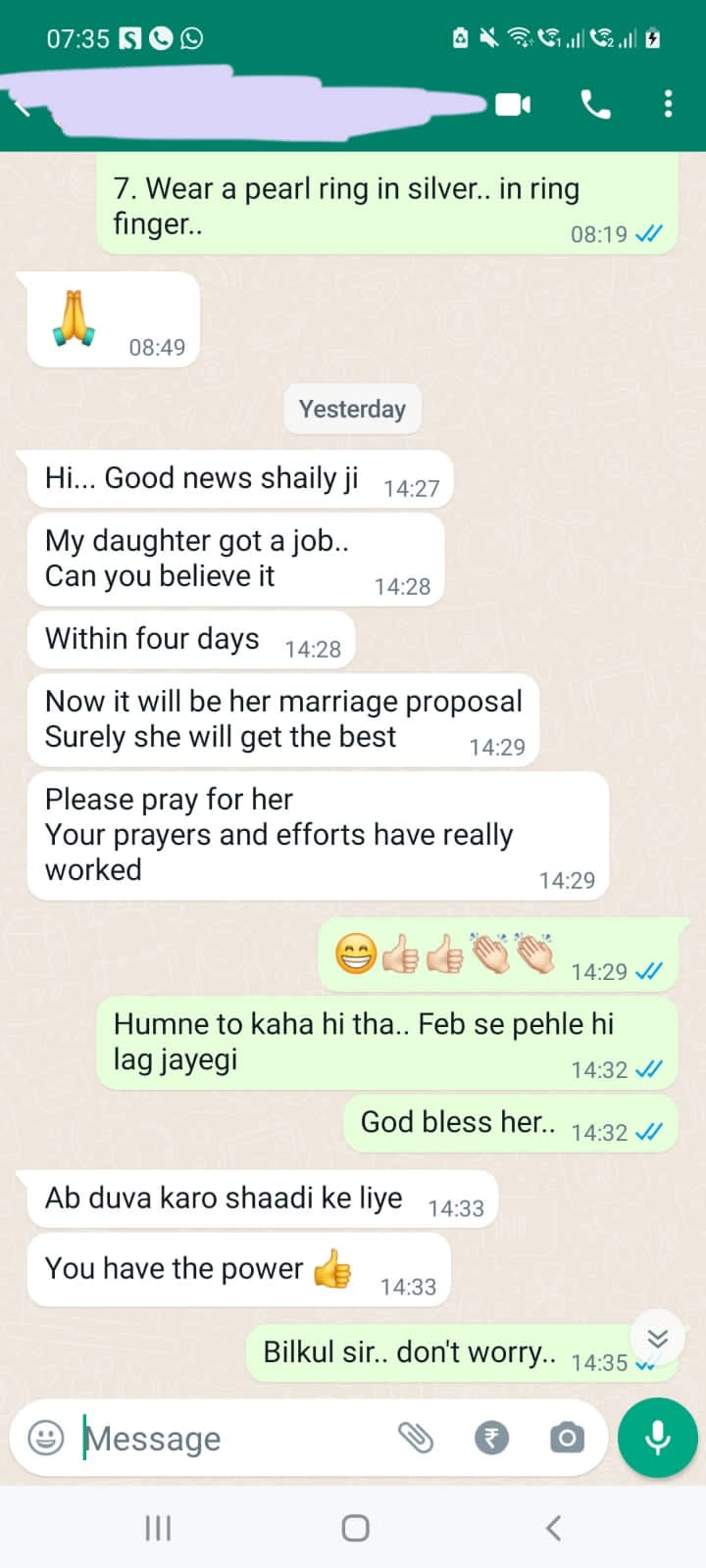Start a voice call

(595, 104)
